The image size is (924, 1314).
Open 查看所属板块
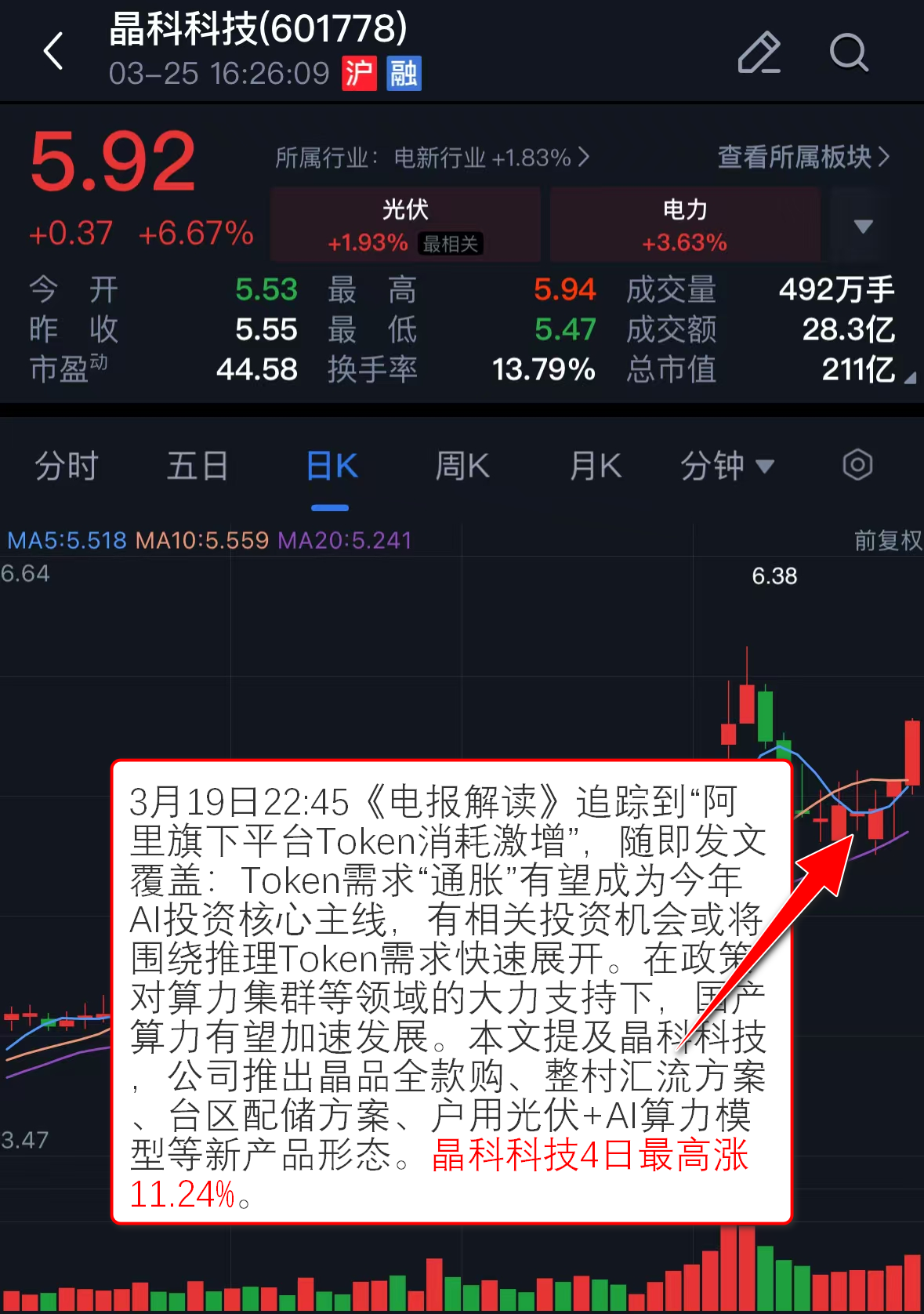(803, 157)
